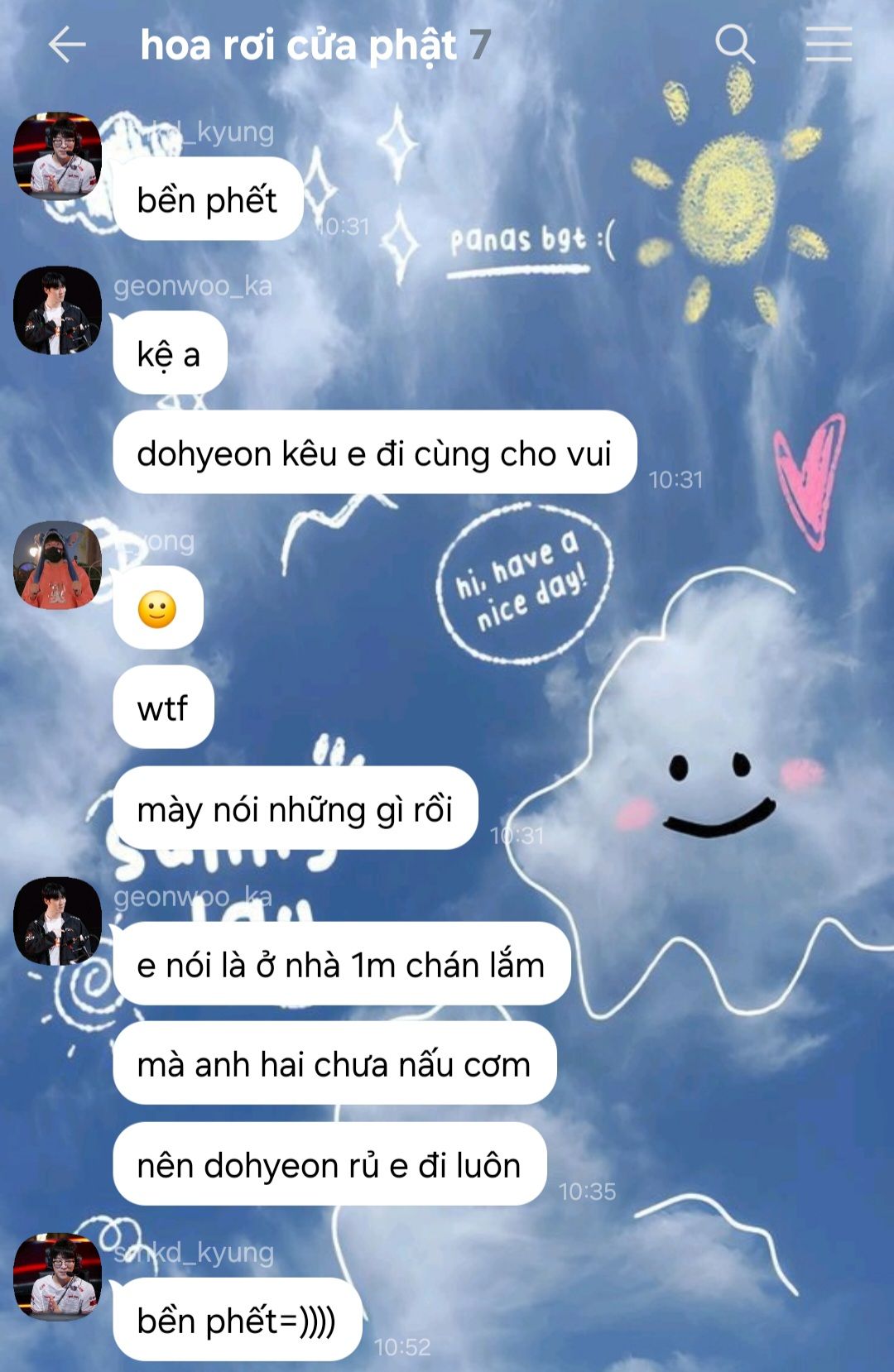Viewport: 894px width, 1372px height.
Task: Go back from the group chat
Action: click(x=67, y=45)
